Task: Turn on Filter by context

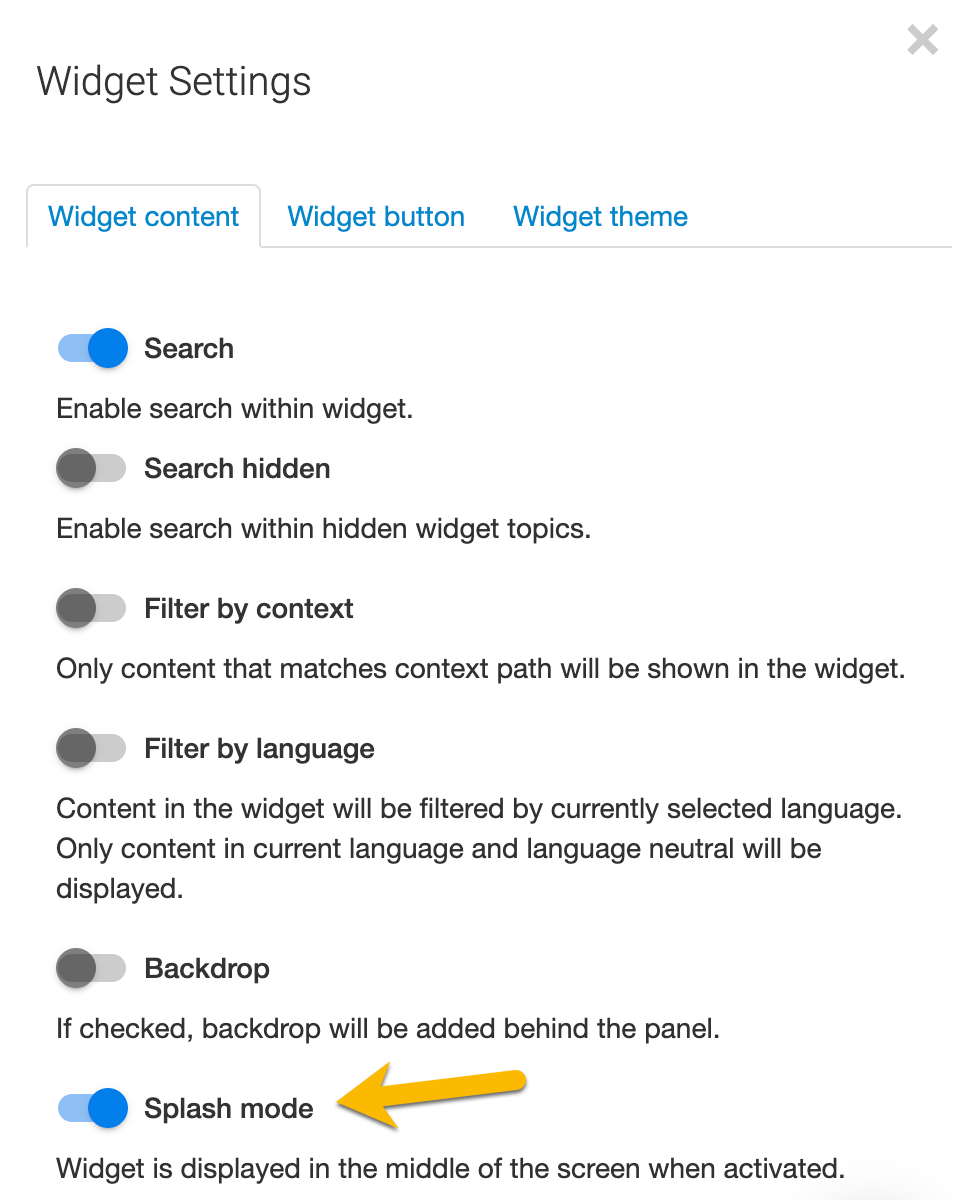Action: pyautogui.click(x=93, y=609)
